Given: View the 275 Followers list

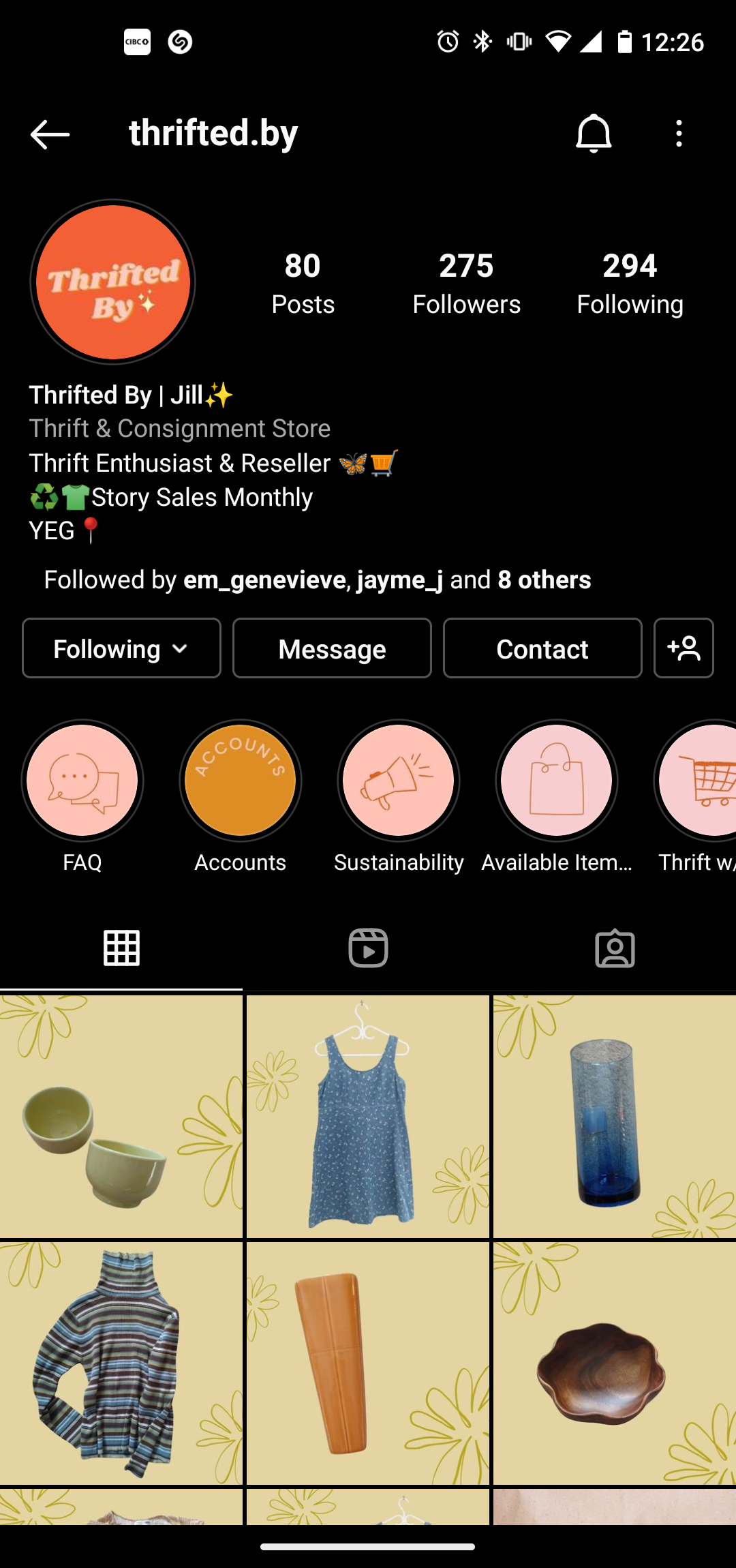Looking at the screenshot, I should tap(467, 284).
